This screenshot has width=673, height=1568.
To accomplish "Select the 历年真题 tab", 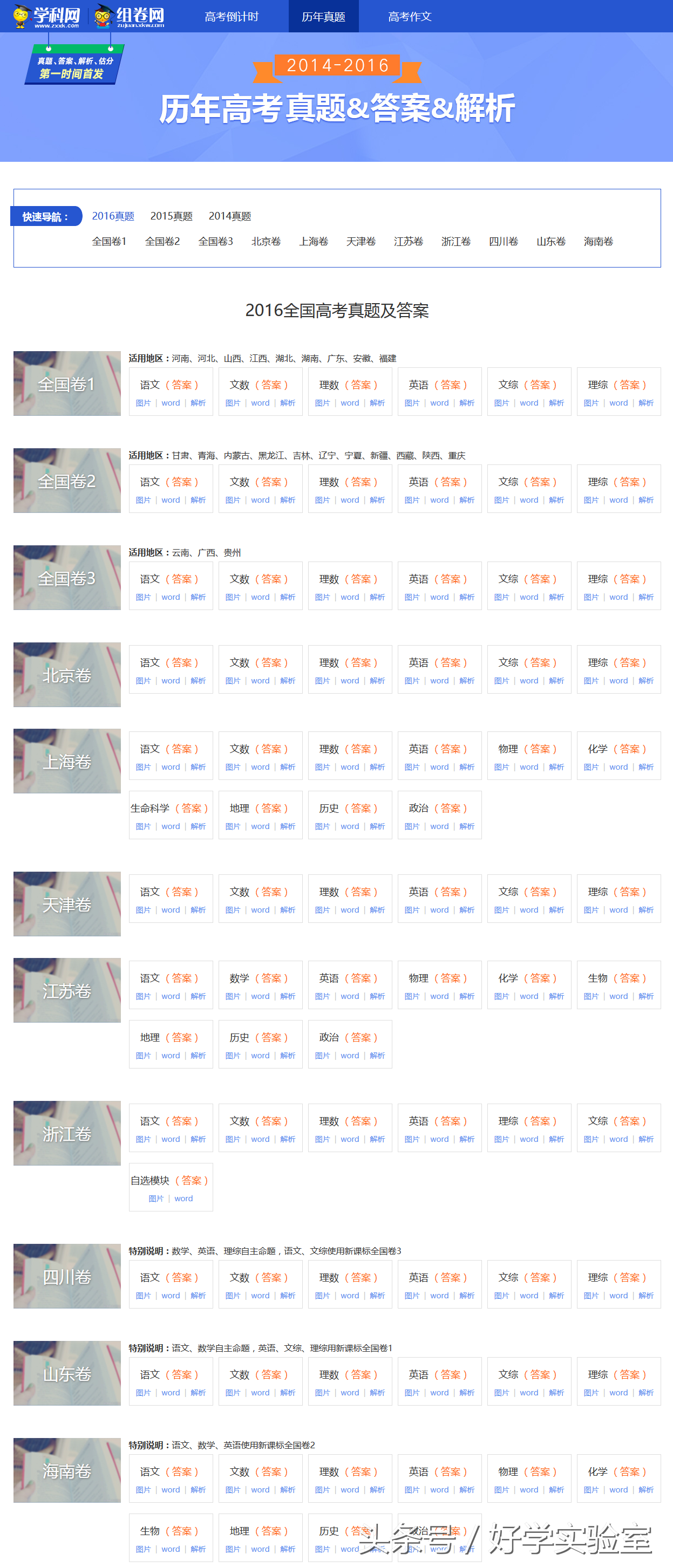I will point(323,16).
